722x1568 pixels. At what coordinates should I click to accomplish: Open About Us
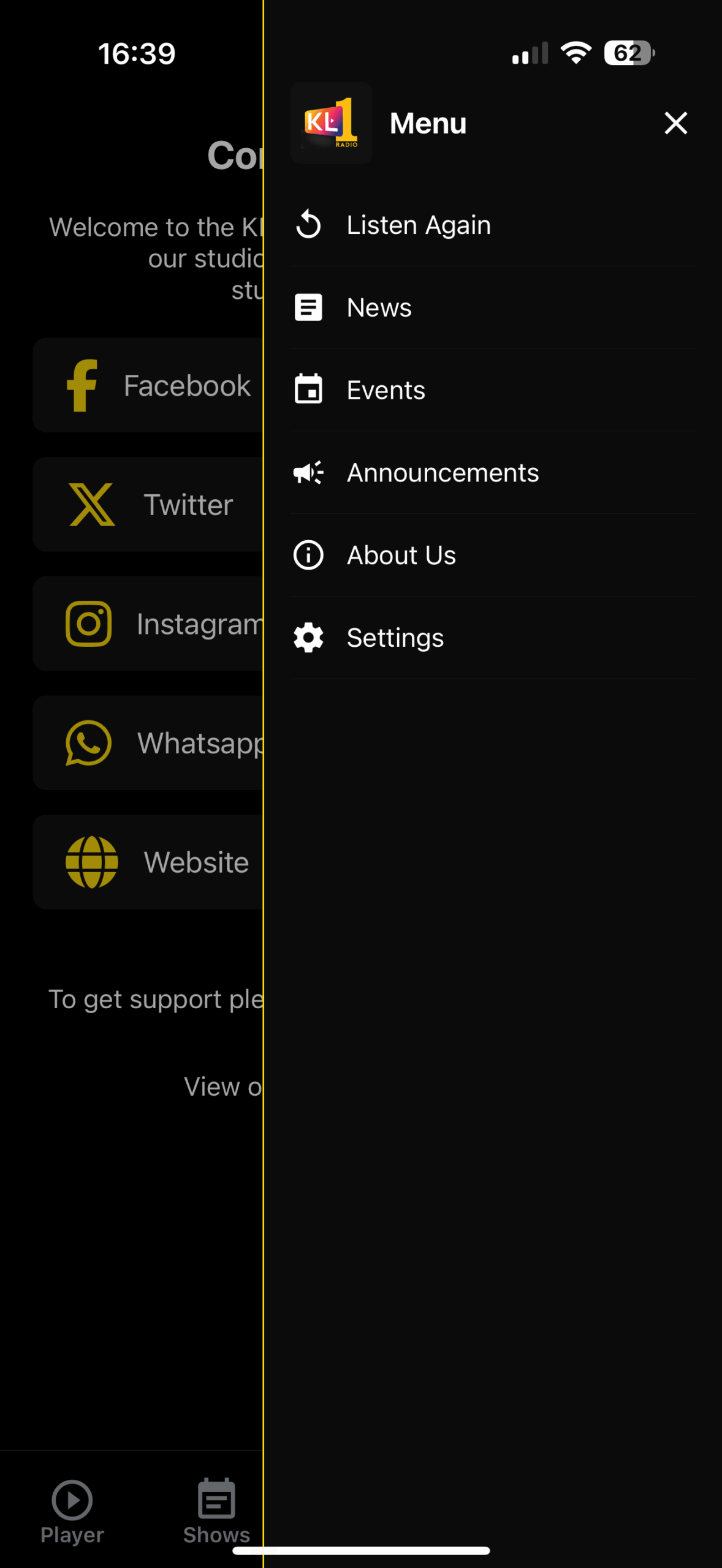[x=401, y=556]
